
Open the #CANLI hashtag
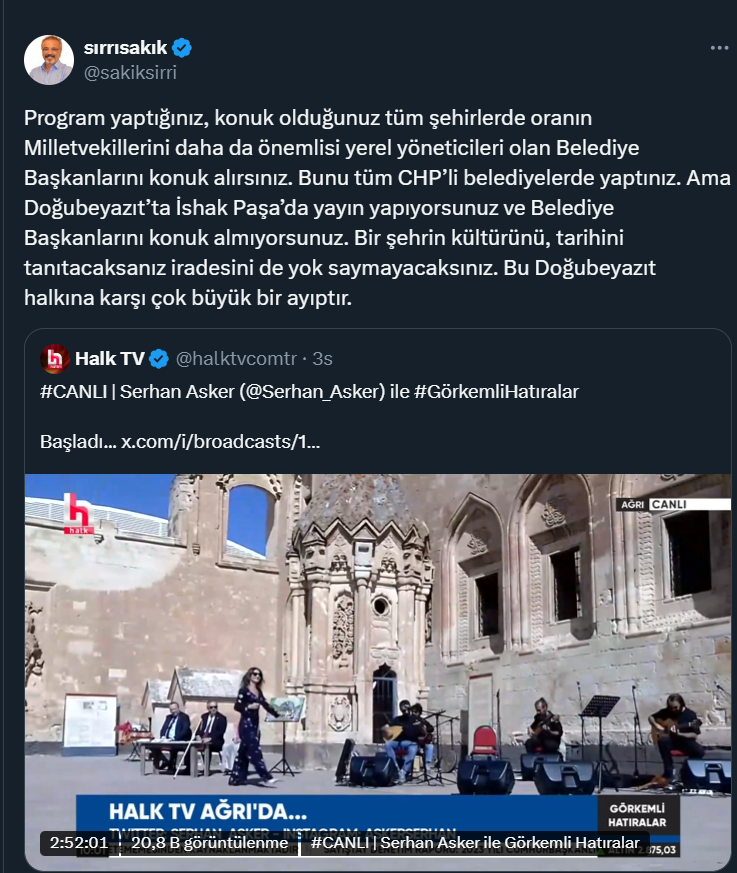[74, 391]
